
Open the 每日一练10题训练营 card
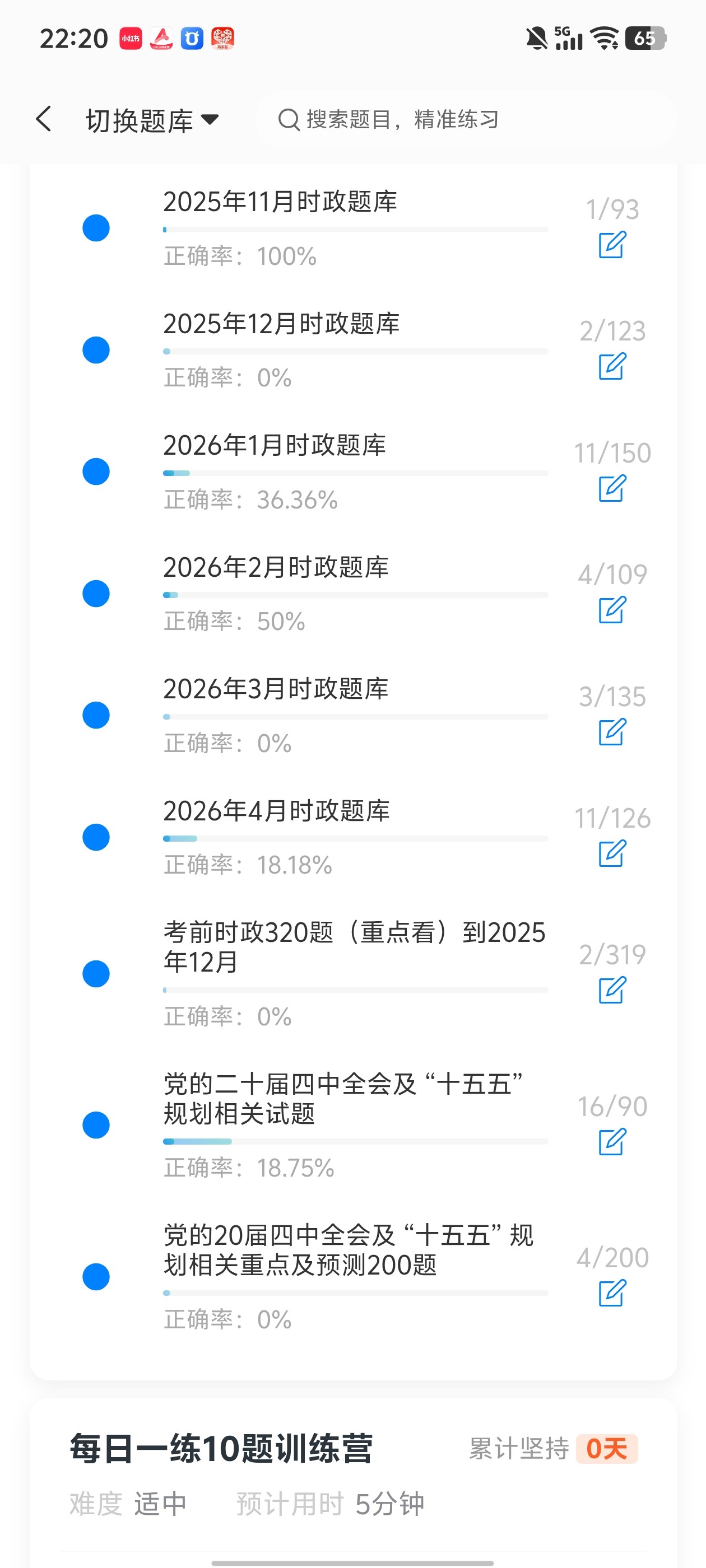coord(354,1482)
